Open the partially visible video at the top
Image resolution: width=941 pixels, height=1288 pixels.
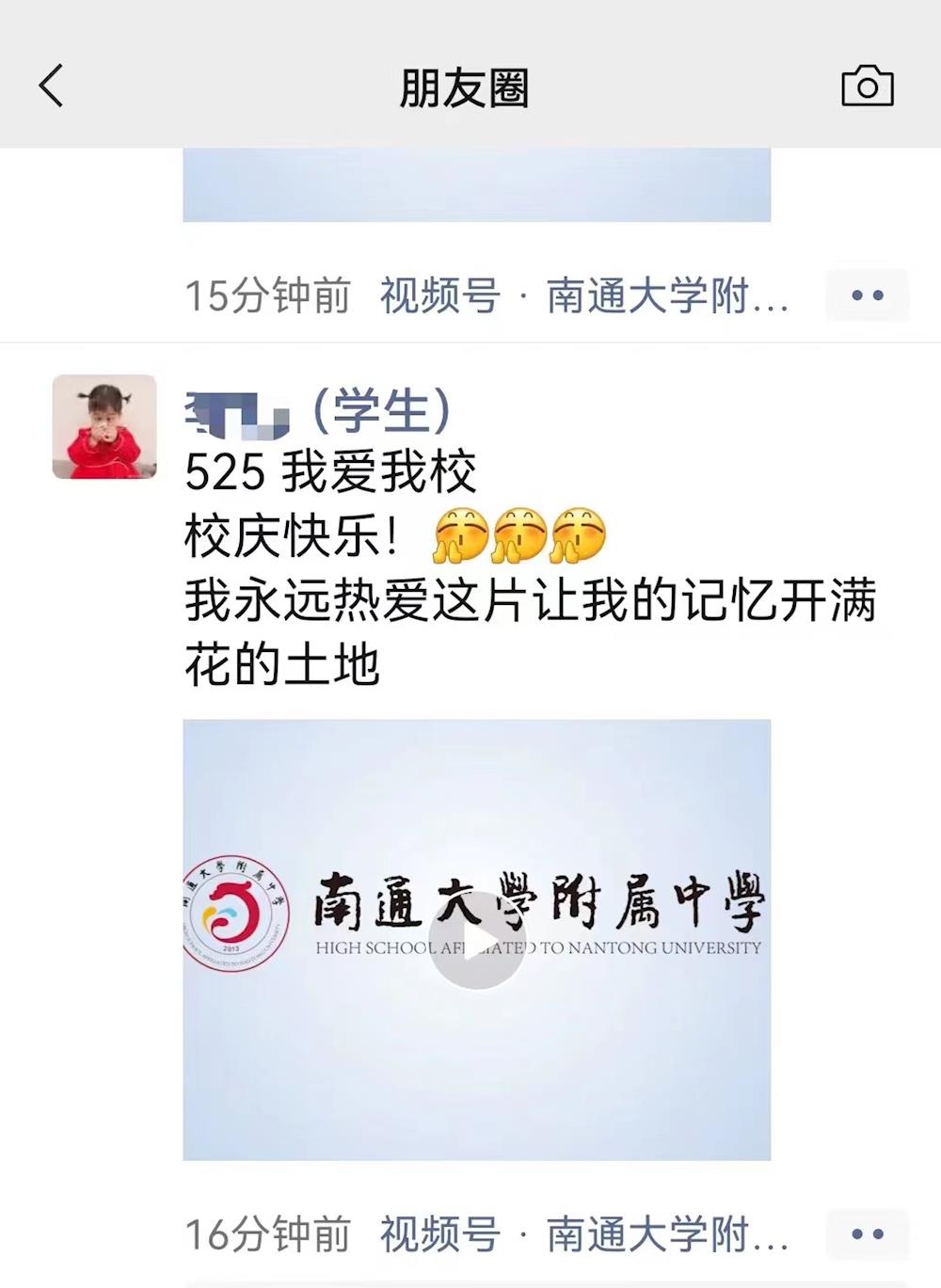tap(476, 184)
